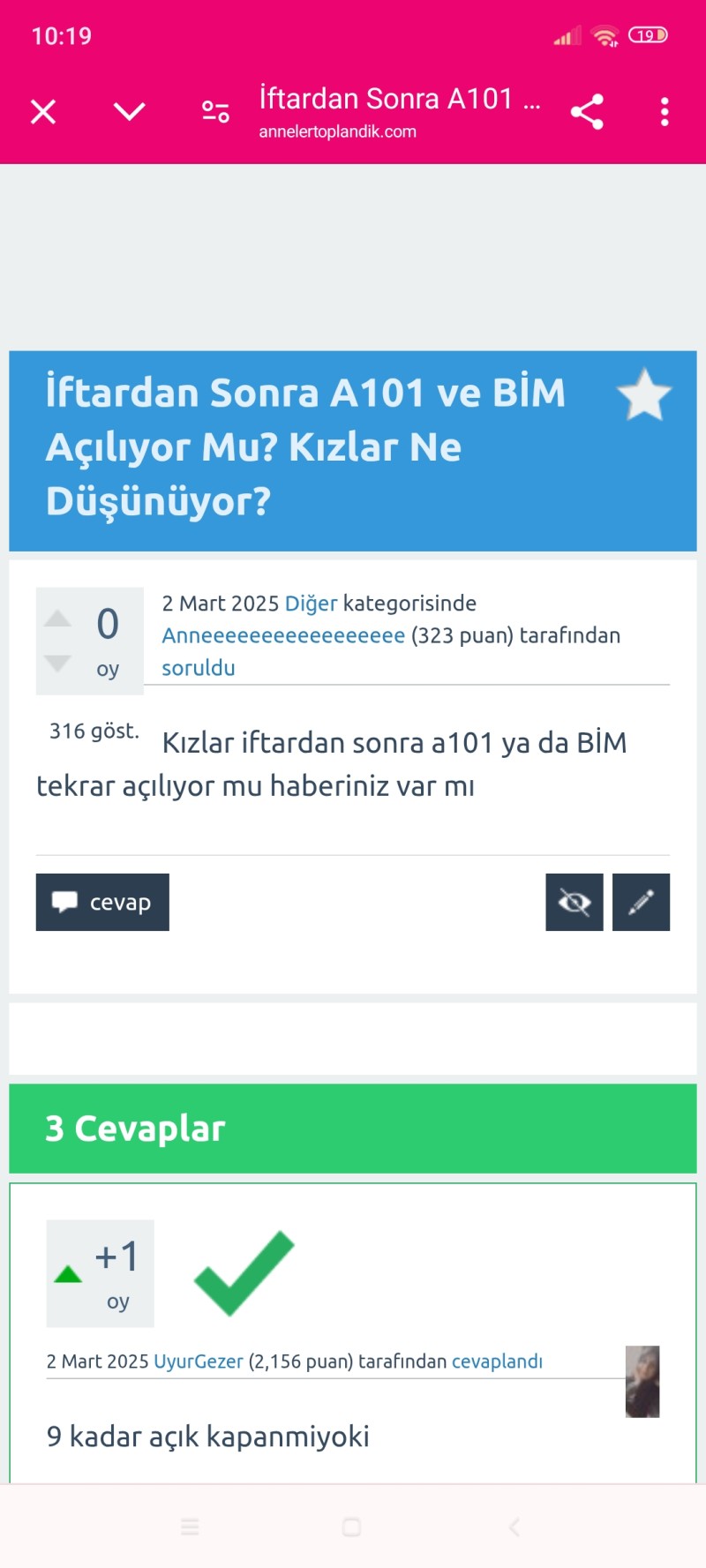Upvote the question
The image size is (706, 1568).
[x=58, y=618]
